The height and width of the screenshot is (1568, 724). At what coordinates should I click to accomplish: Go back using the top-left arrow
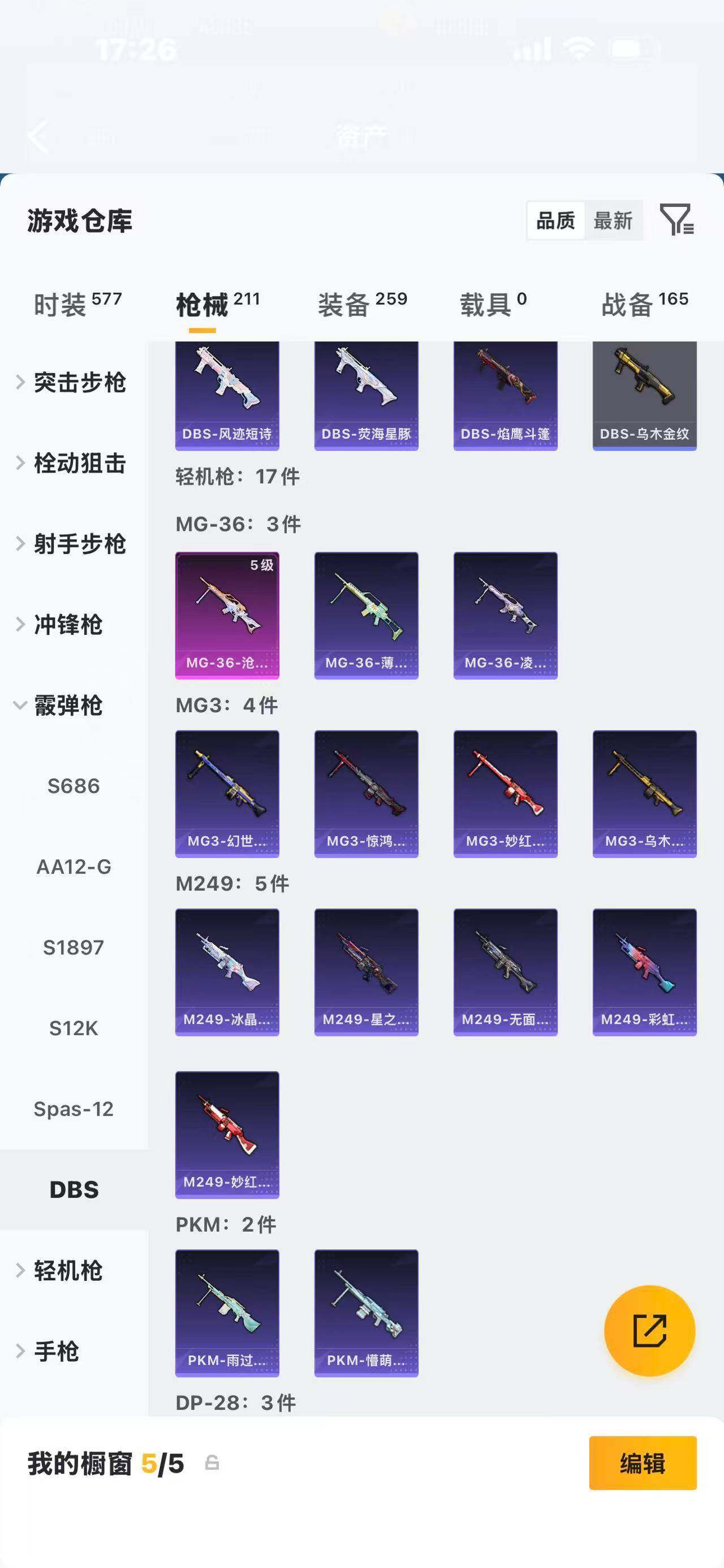[x=38, y=136]
